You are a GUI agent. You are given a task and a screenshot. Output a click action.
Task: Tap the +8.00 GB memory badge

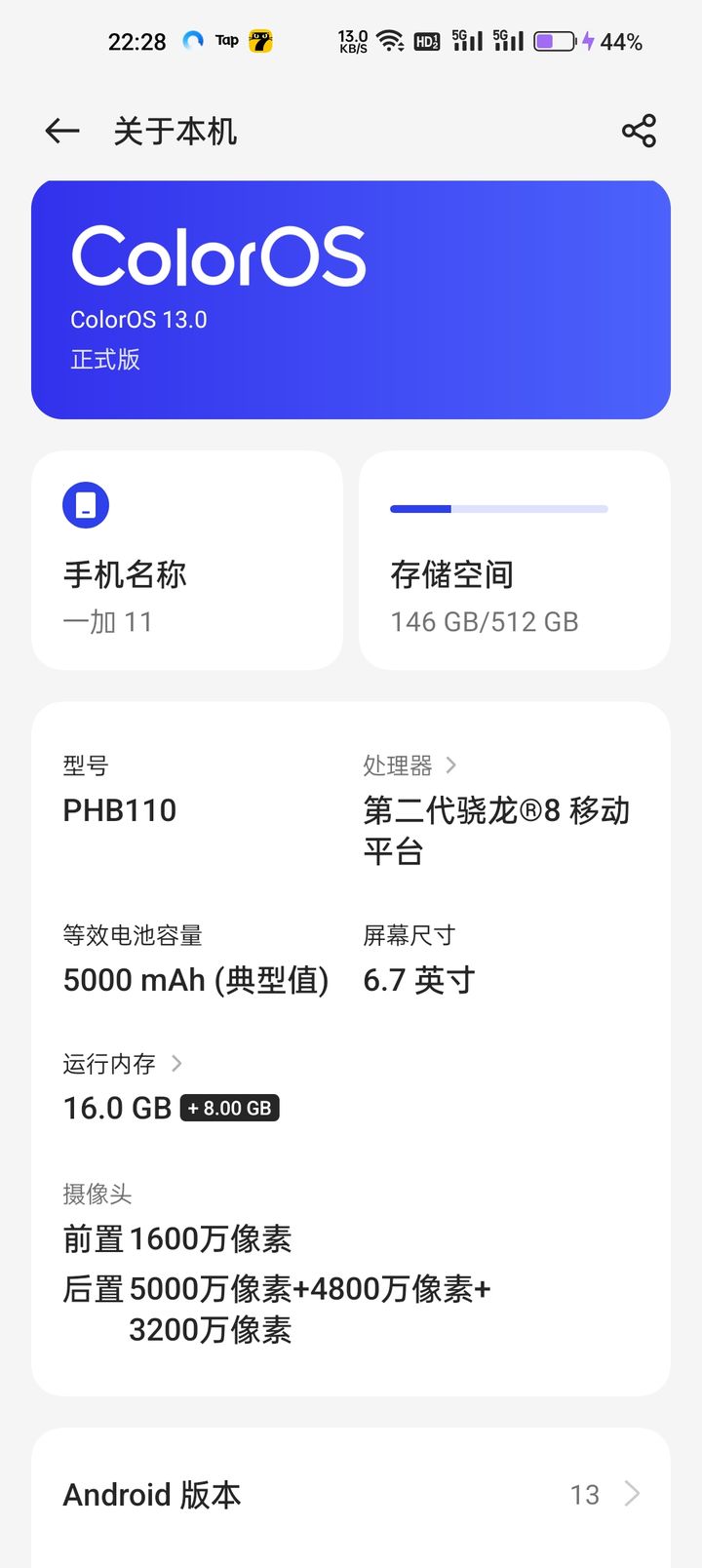tap(229, 1108)
